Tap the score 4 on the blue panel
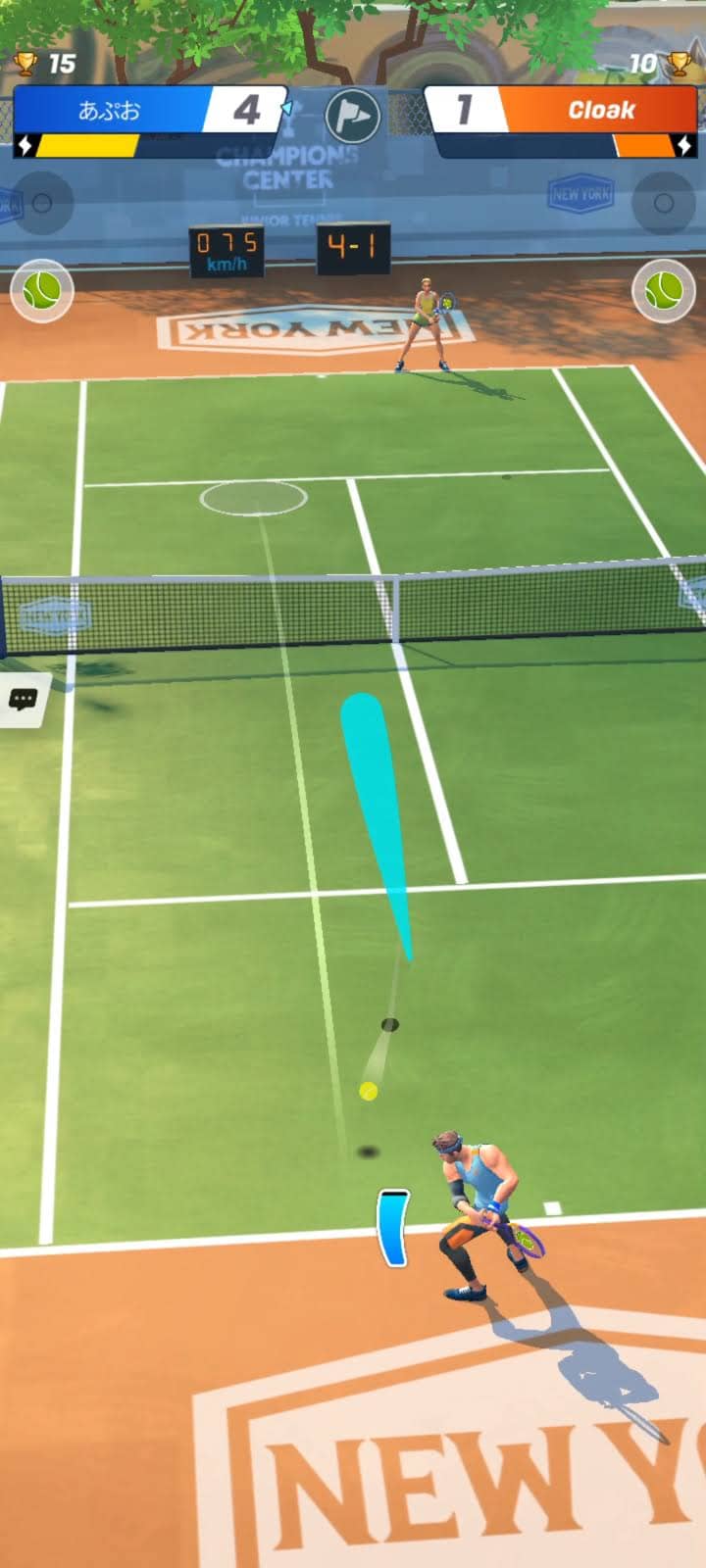The width and height of the screenshot is (706, 1568). 249,110
